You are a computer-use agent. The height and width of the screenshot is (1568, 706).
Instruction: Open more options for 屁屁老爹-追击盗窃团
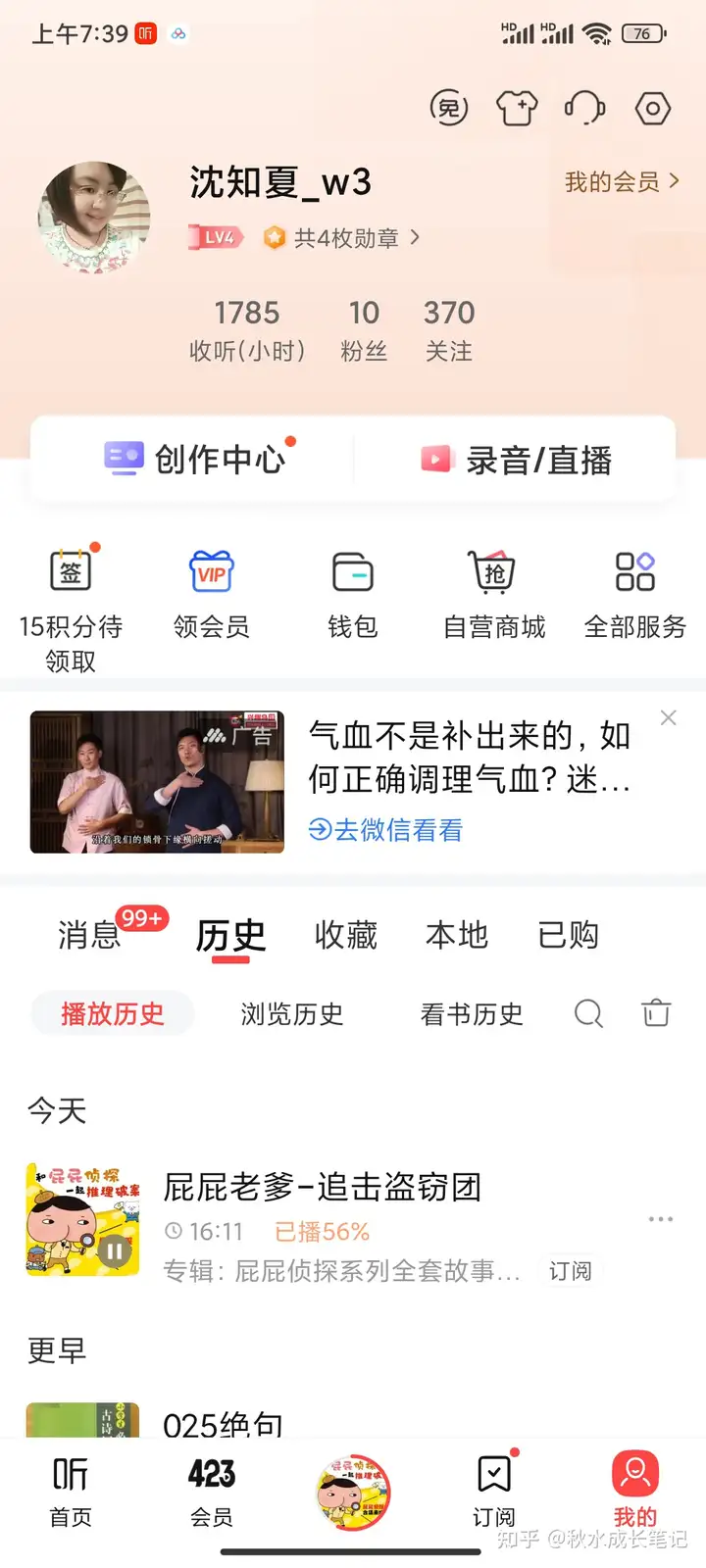click(x=661, y=1219)
